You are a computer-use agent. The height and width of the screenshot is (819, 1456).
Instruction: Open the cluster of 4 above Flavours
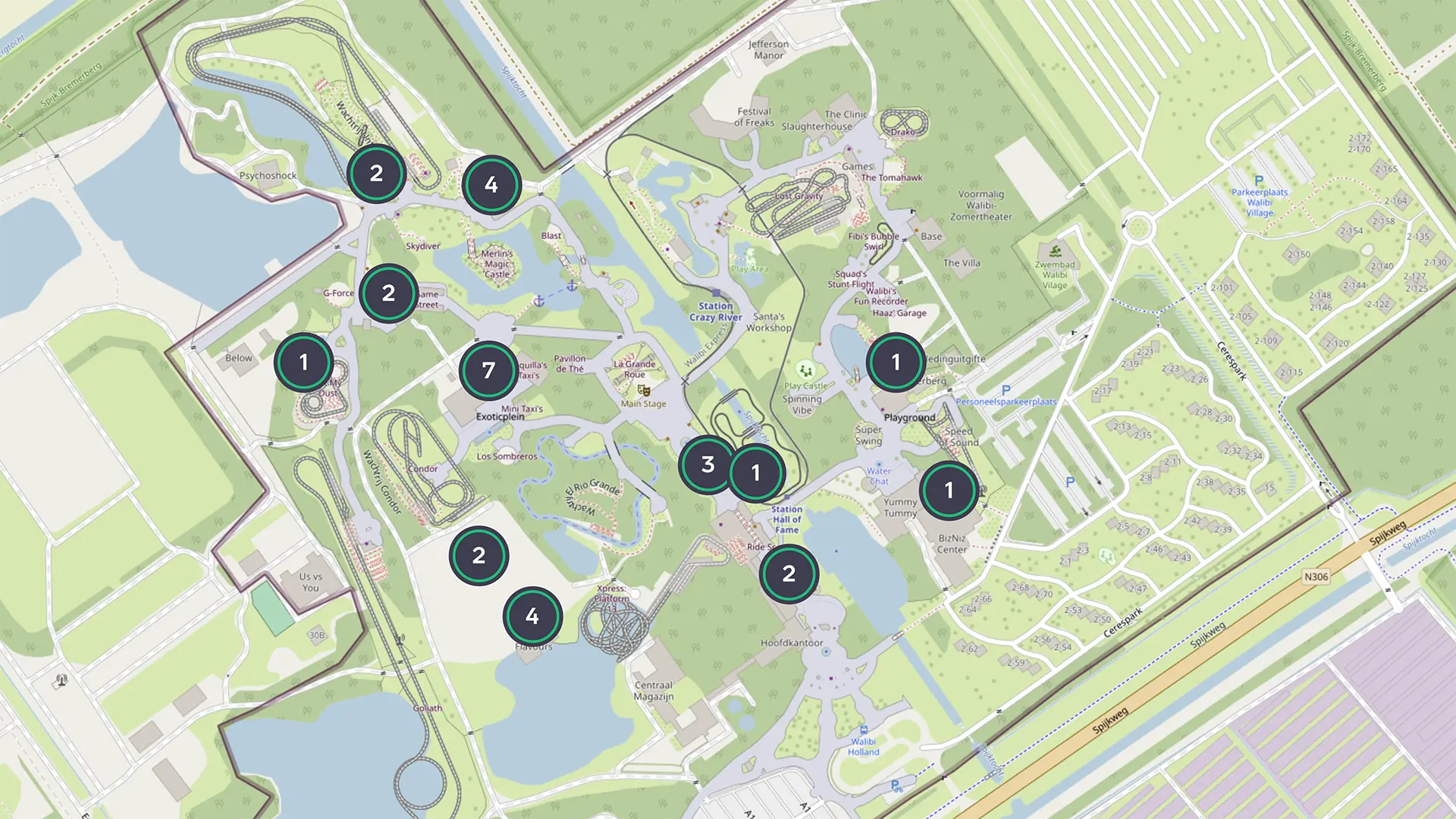532,616
